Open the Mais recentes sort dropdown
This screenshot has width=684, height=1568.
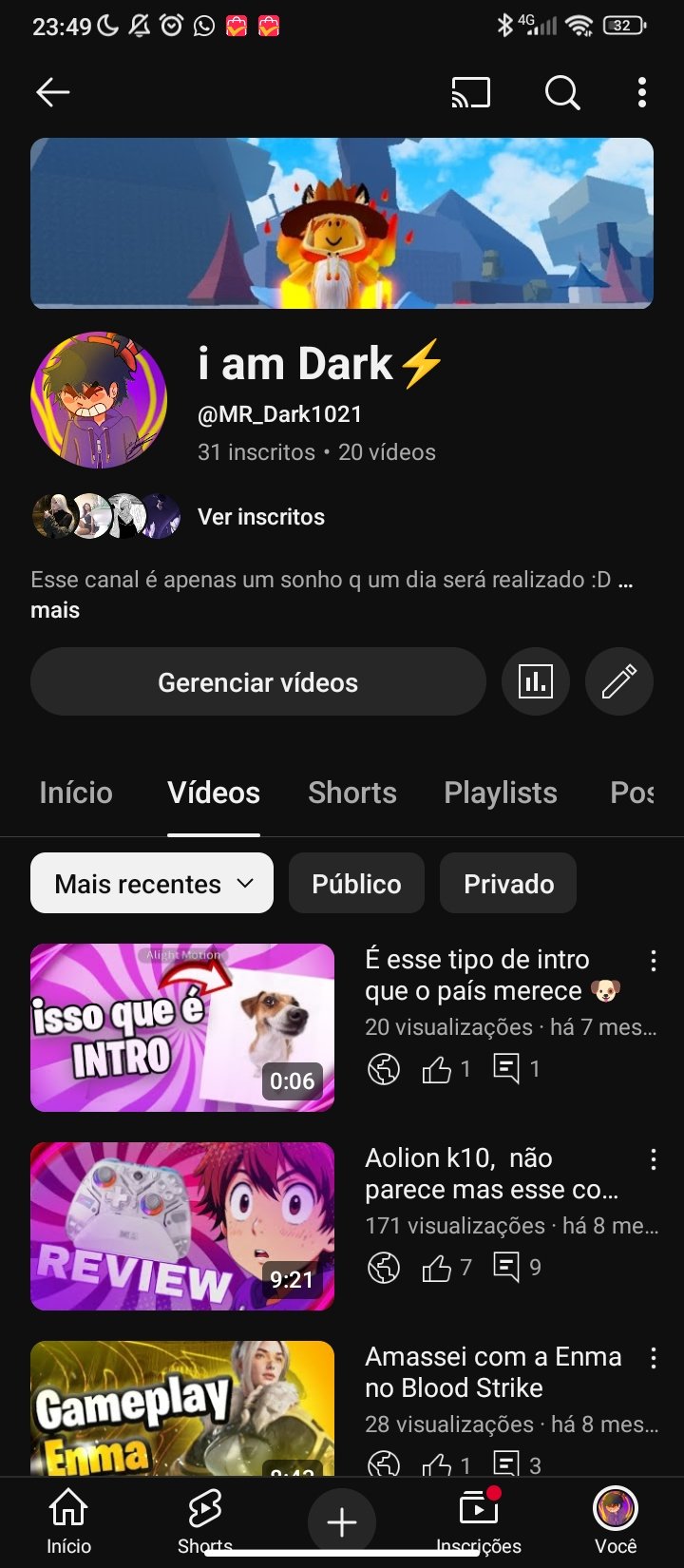[151, 883]
